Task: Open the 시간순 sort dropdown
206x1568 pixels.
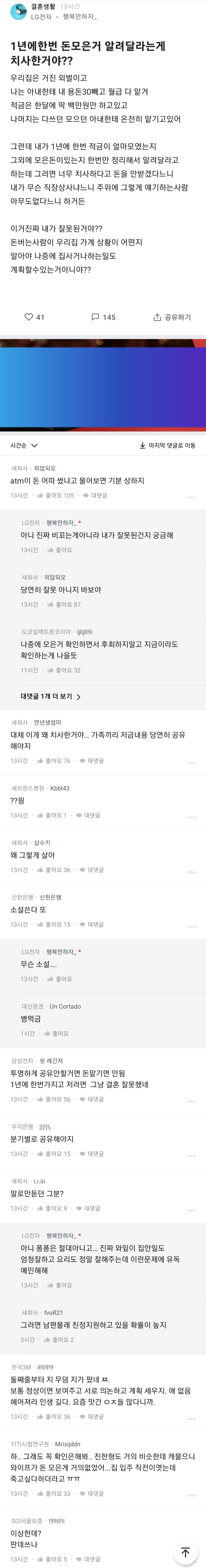Action: [x=24, y=445]
